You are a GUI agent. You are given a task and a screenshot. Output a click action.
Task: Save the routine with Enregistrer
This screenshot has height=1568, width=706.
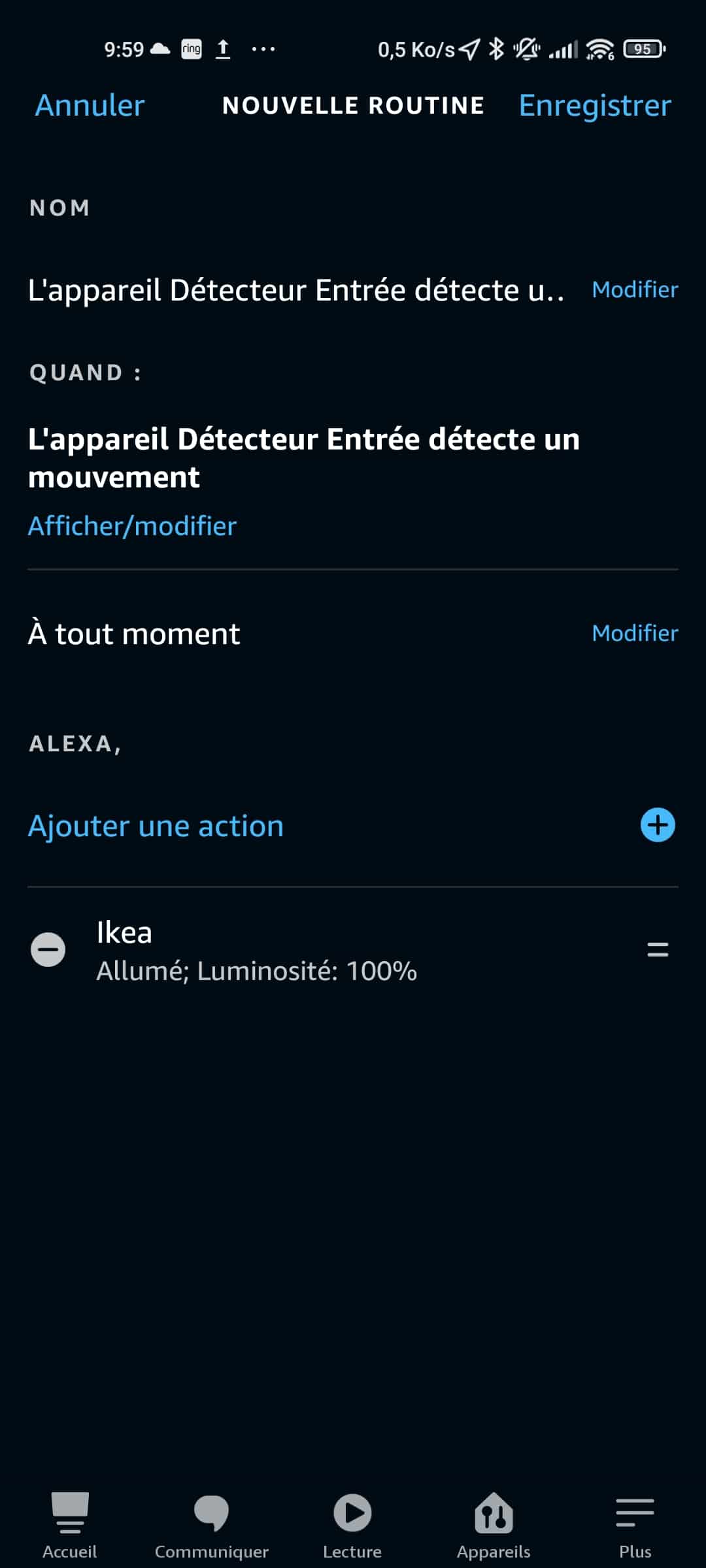coord(595,105)
